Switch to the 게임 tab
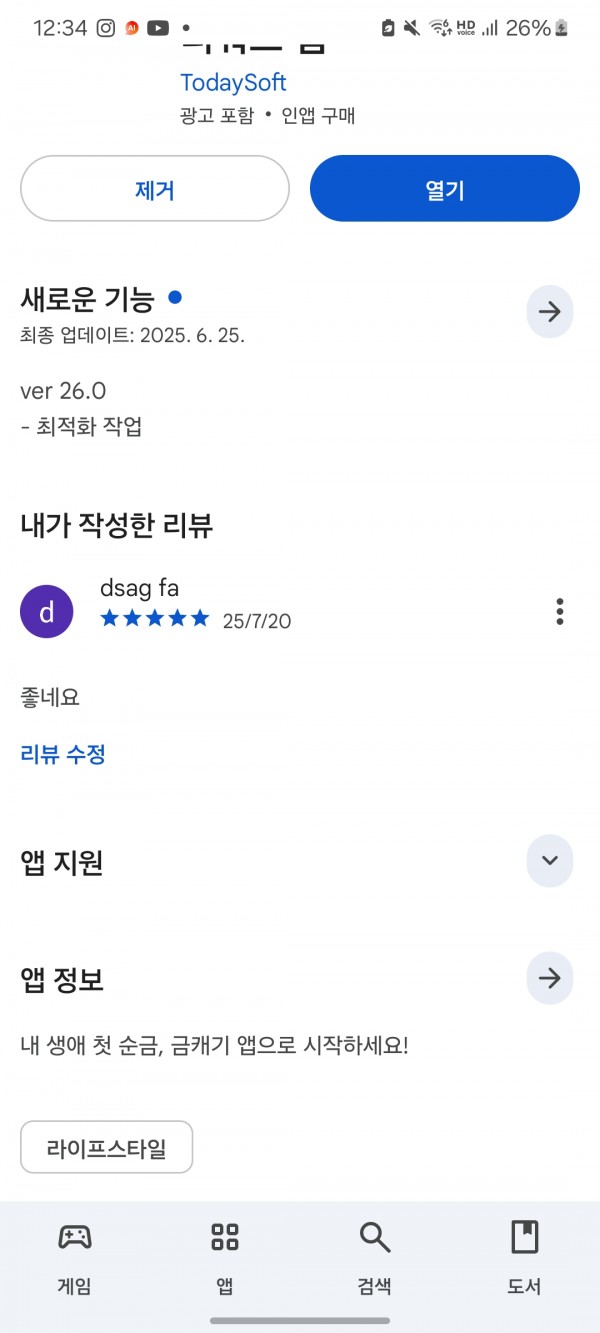The height and width of the screenshot is (1333, 600). point(75,1258)
